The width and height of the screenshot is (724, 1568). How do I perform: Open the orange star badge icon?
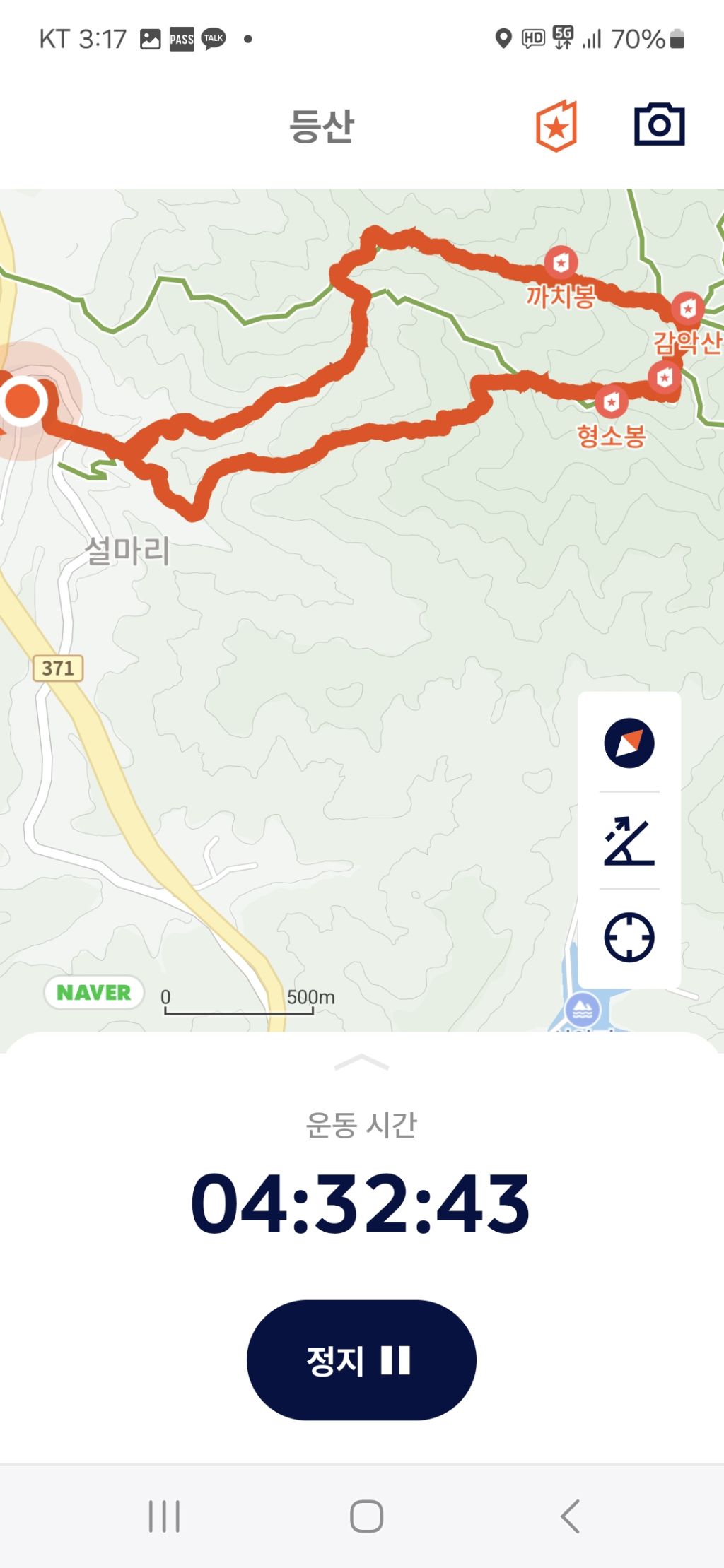[556, 126]
